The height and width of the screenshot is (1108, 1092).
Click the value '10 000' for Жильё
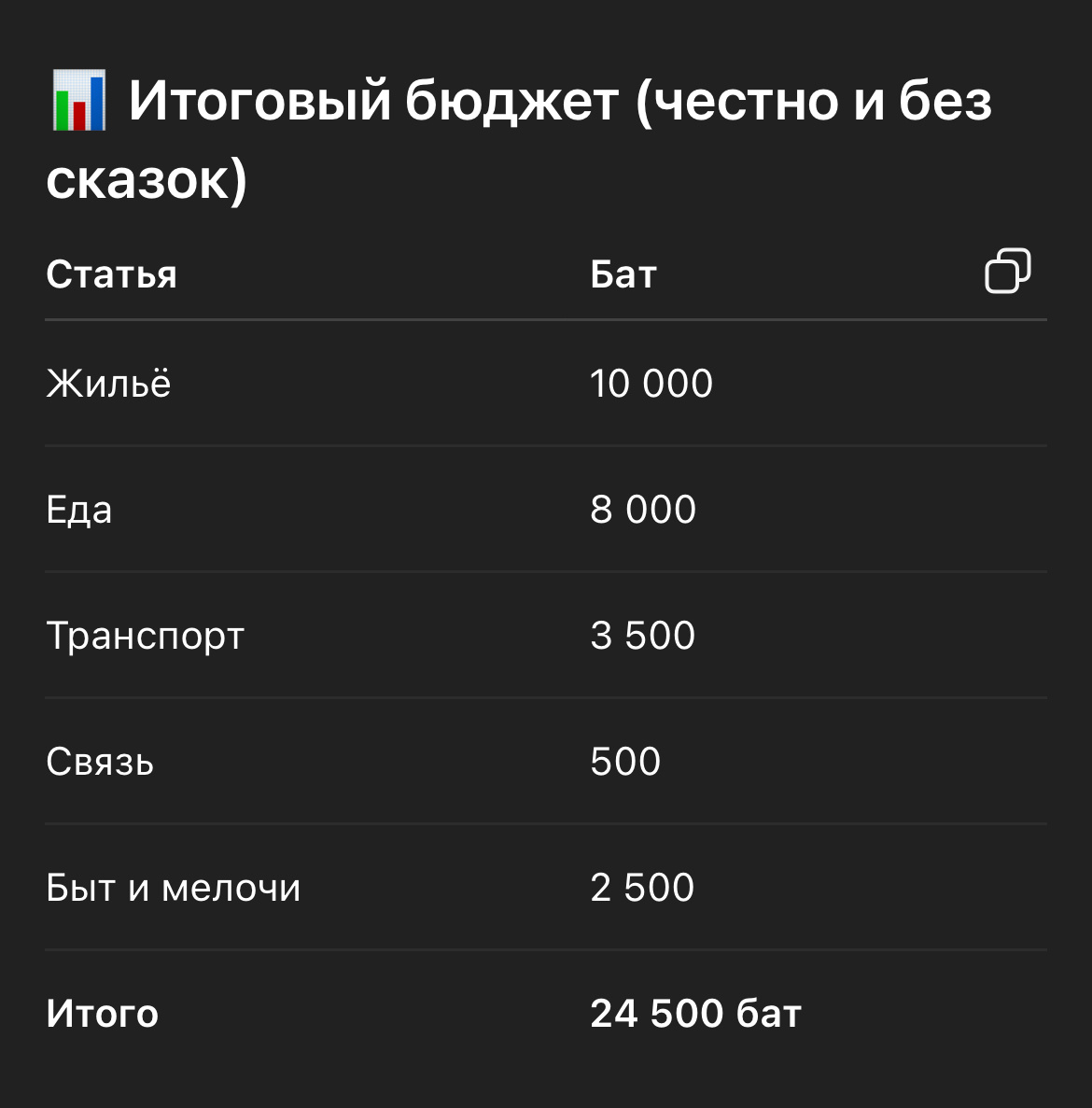[651, 383]
